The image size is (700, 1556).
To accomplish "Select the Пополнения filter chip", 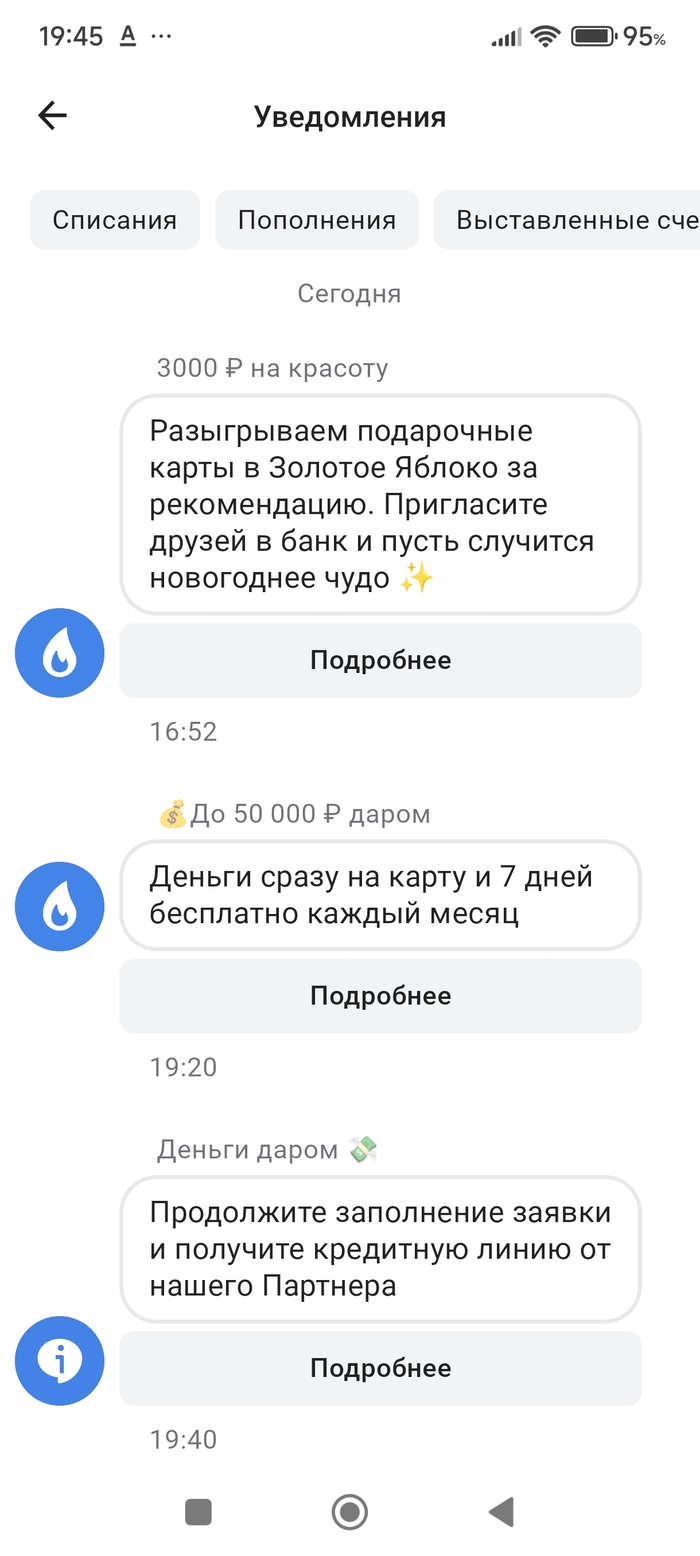I will point(317,220).
